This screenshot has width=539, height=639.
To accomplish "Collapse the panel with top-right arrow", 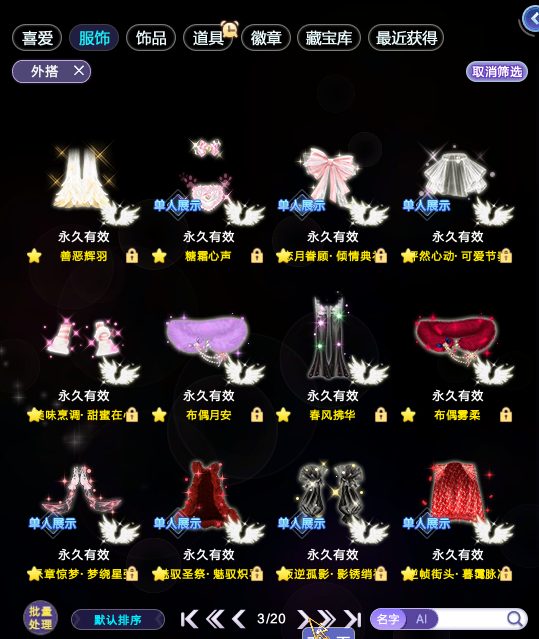I will (531, 19).
